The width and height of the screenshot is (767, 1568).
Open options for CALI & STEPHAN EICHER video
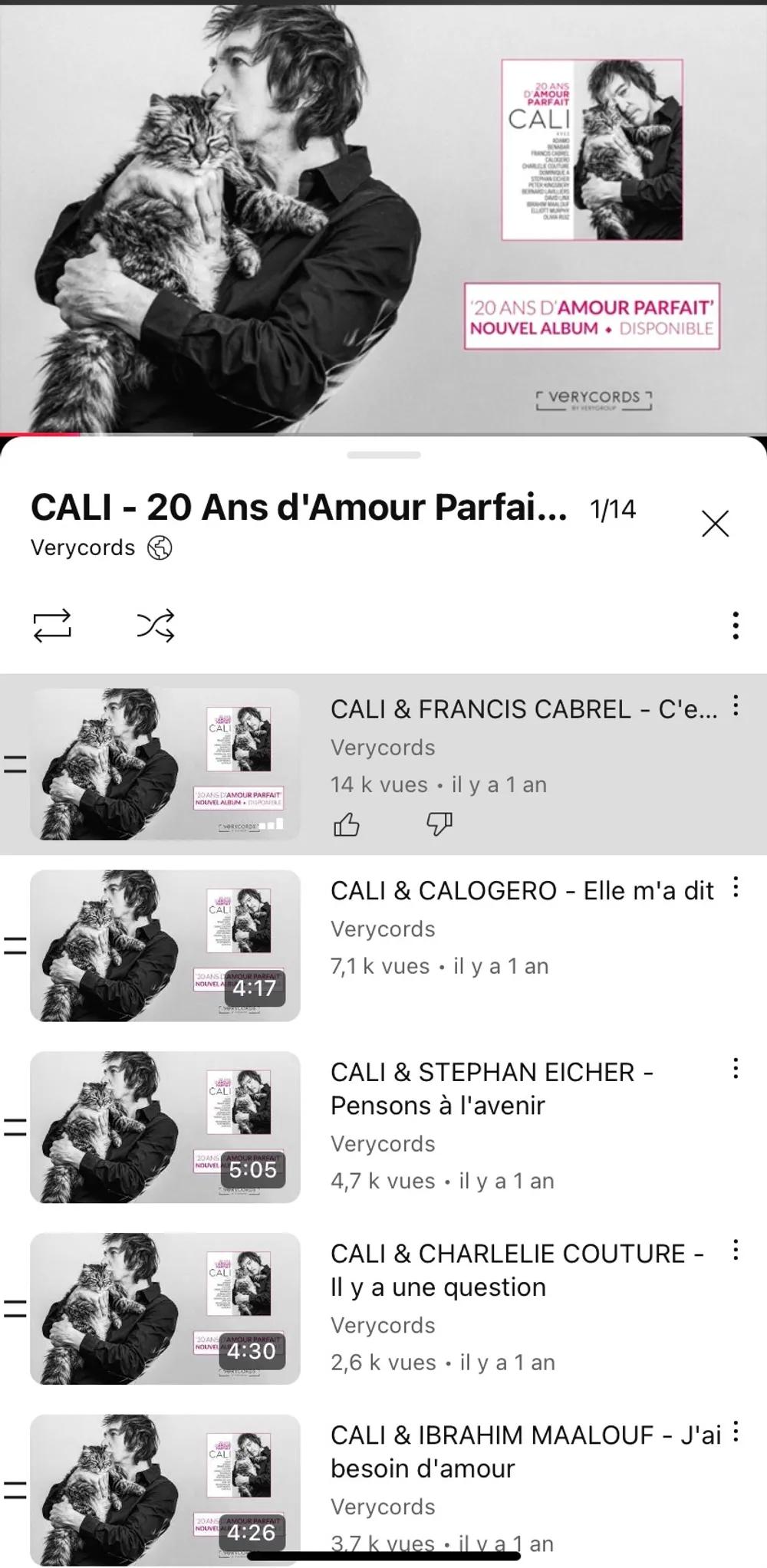[735, 1068]
